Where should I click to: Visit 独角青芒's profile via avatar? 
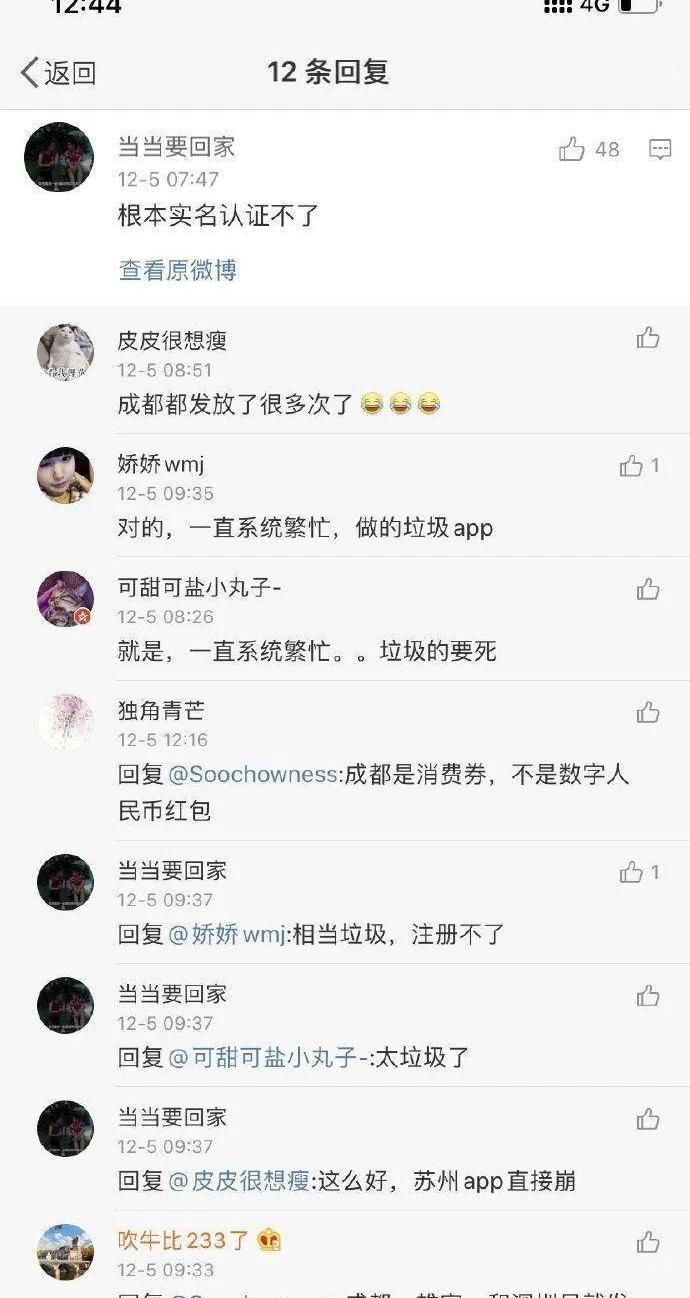point(65,722)
